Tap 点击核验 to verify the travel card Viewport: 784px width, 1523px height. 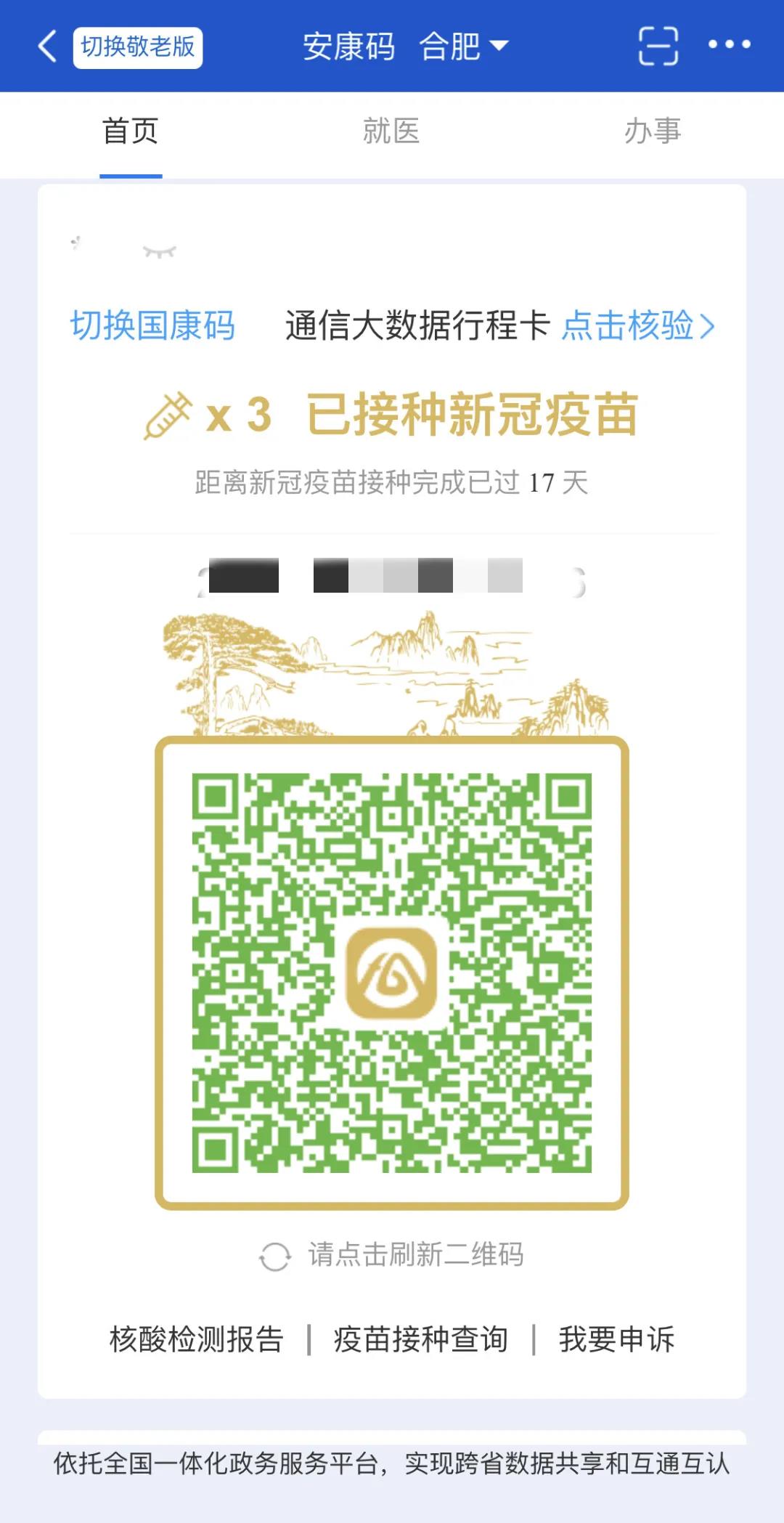[638, 325]
